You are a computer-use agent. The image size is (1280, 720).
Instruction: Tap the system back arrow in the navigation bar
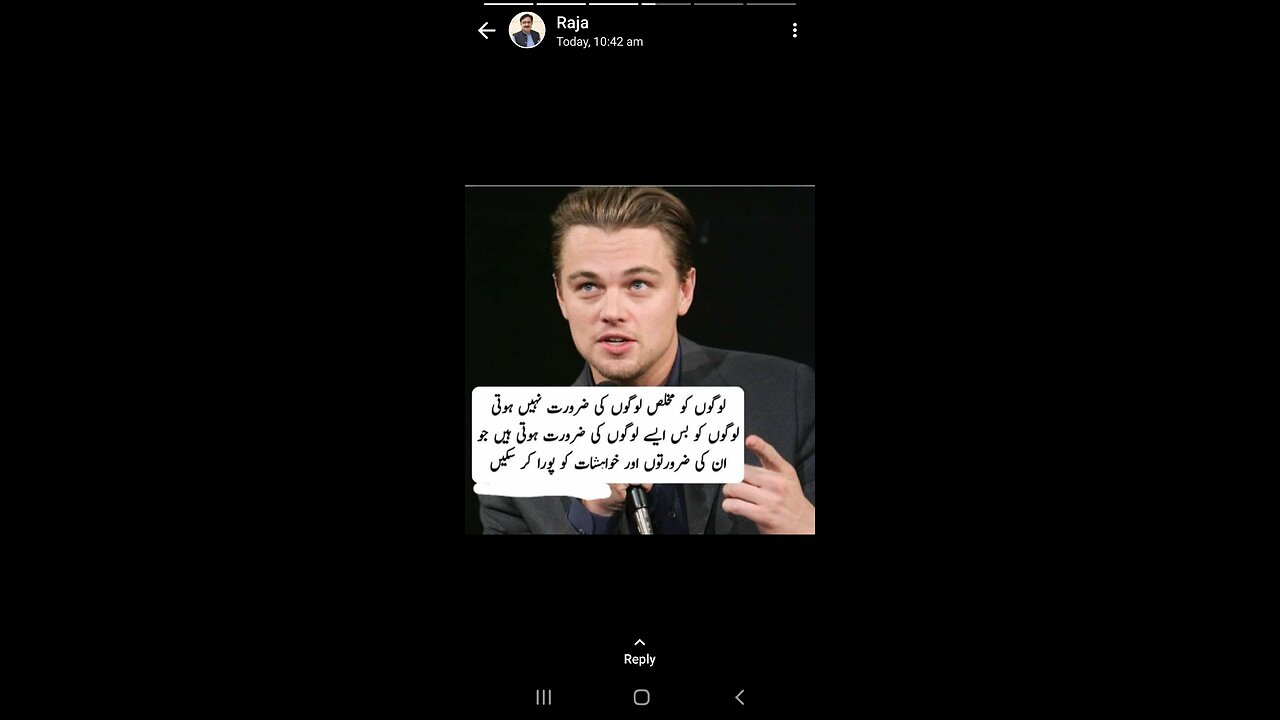coord(739,697)
